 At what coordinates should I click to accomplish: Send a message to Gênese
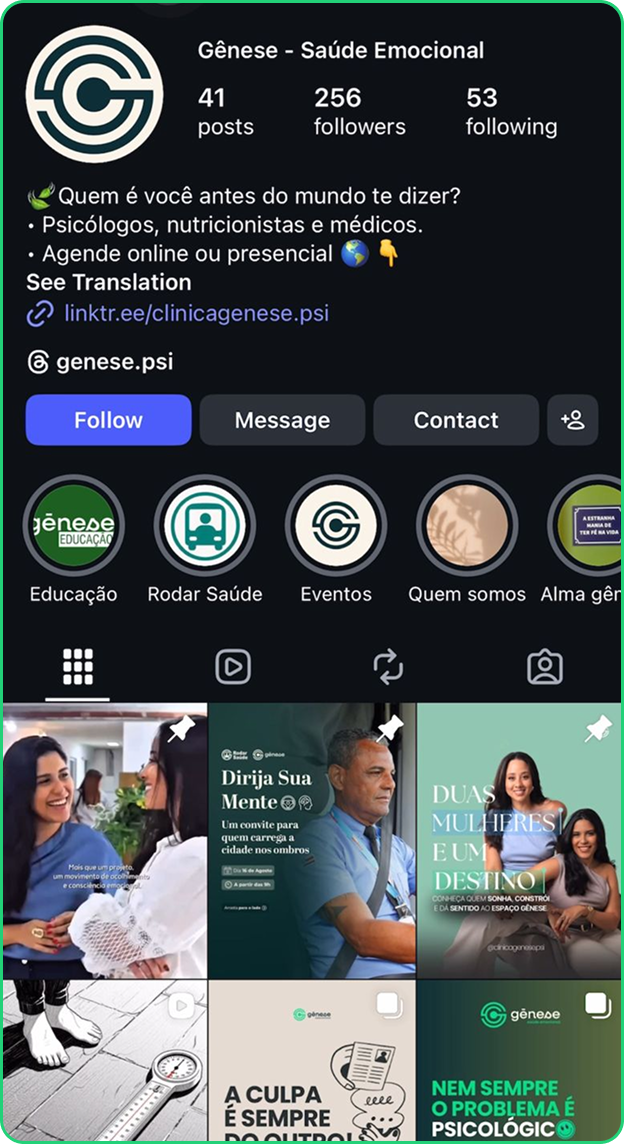(282, 420)
